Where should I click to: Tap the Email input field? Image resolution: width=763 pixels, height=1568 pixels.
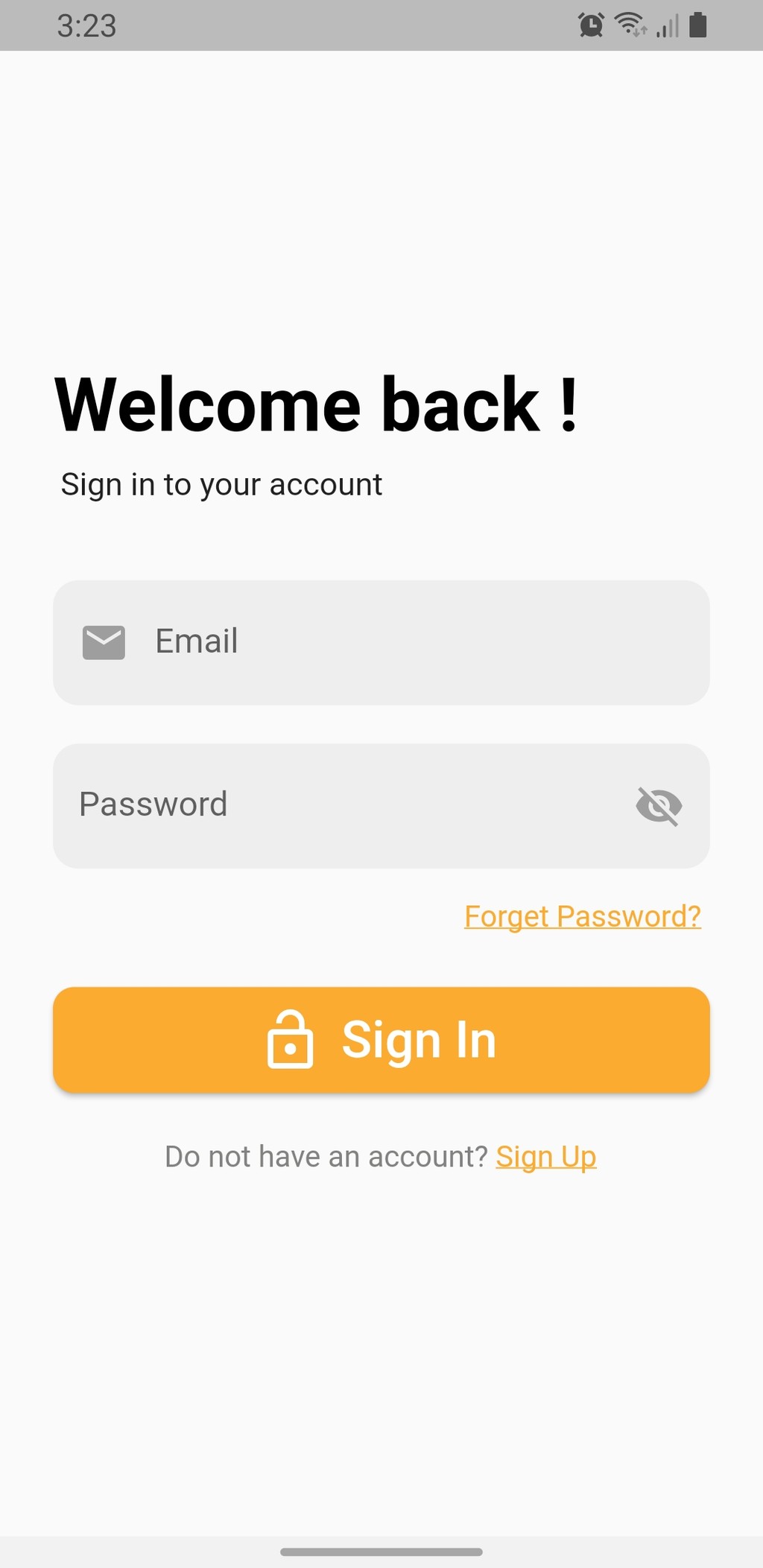click(x=381, y=642)
